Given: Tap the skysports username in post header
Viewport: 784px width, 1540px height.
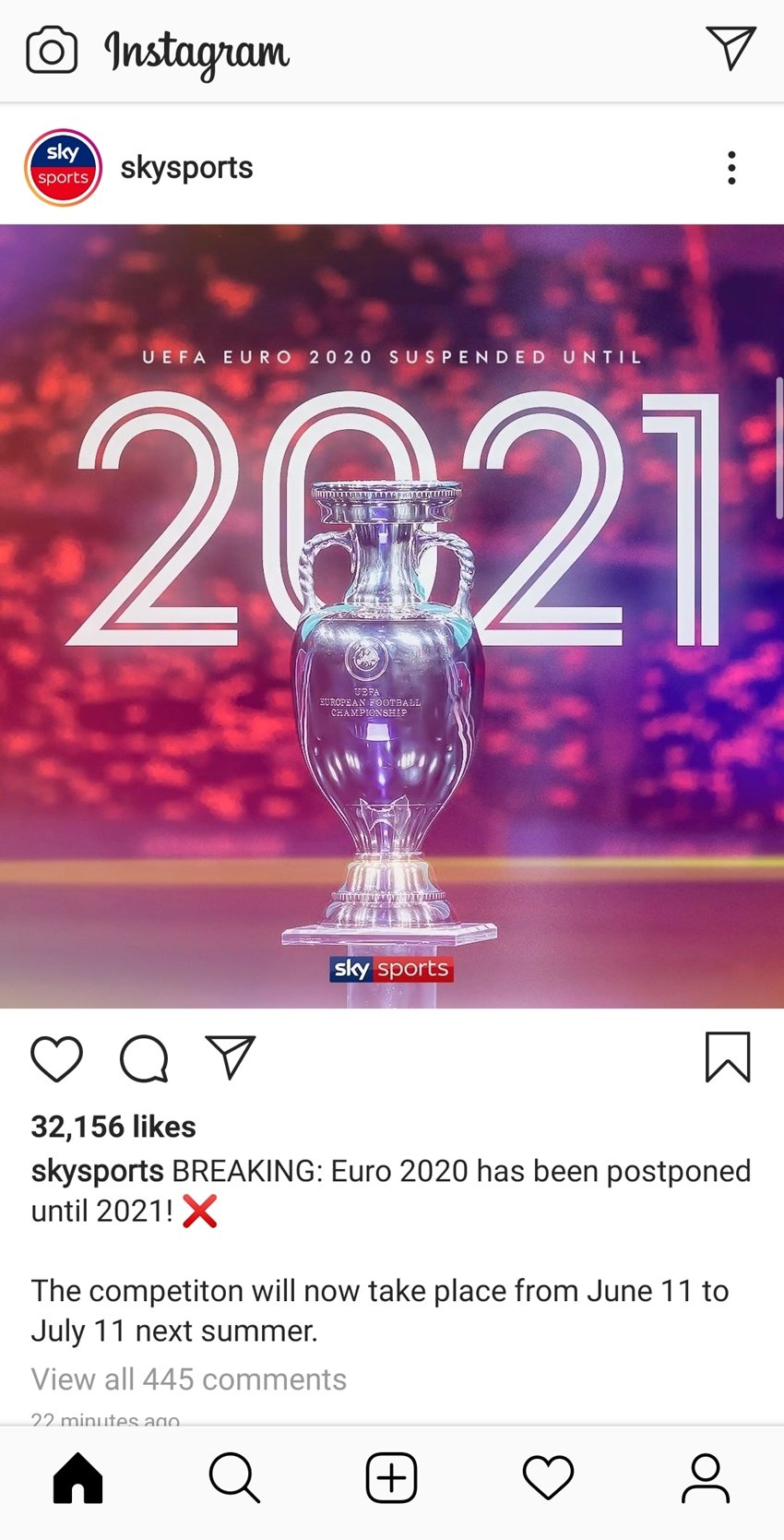Looking at the screenshot, I should (x=186, y=167).
